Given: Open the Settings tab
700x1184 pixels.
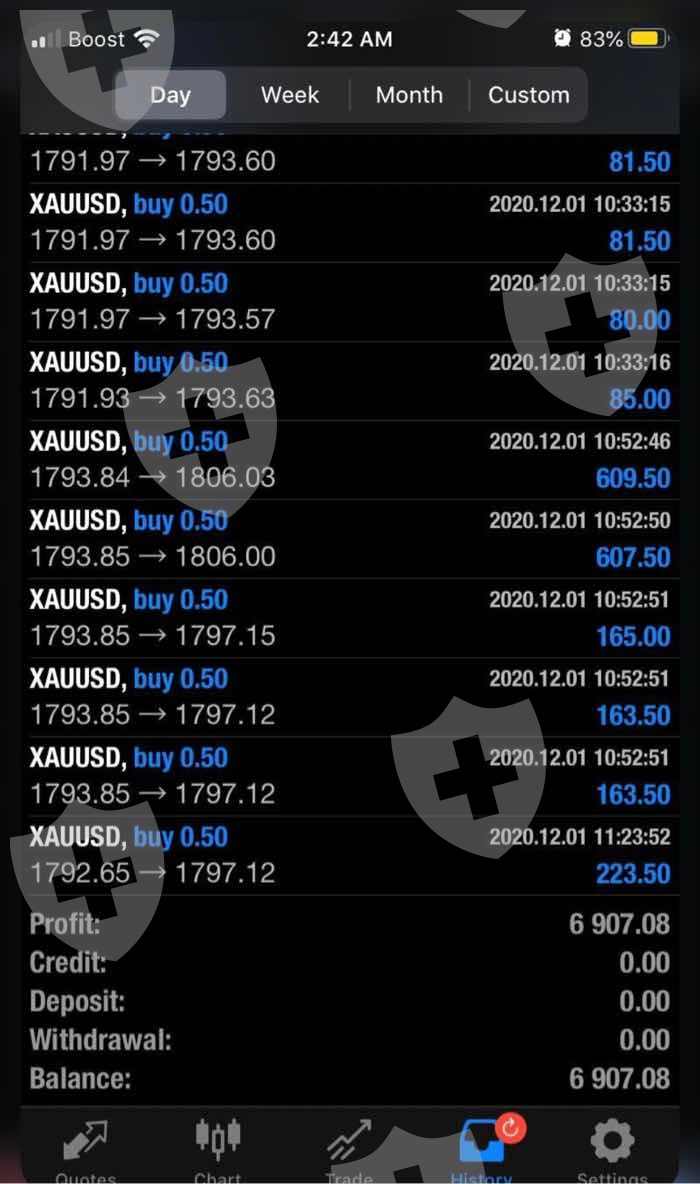Looking at the screenshot, I should pyautogui.click(x=612, y=1148).
